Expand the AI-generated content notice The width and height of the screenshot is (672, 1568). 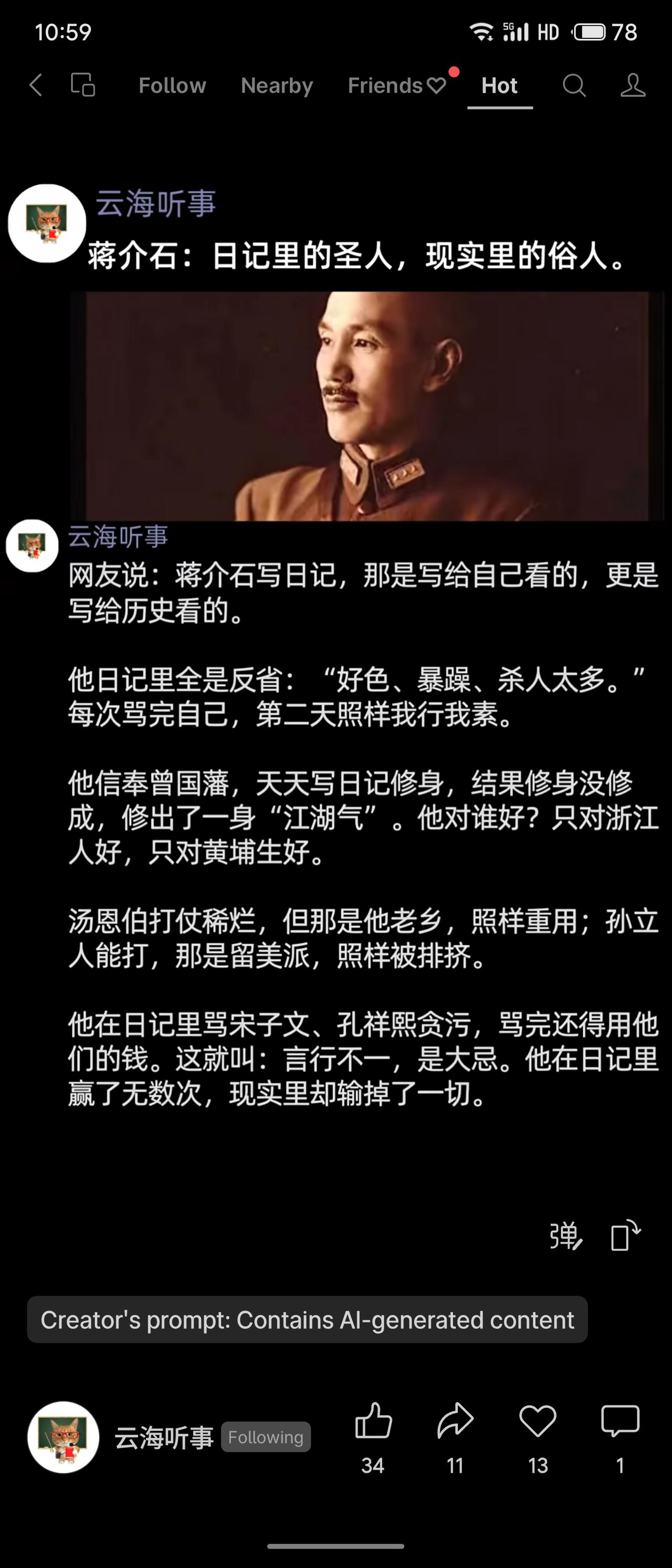tap(306, 1320)
